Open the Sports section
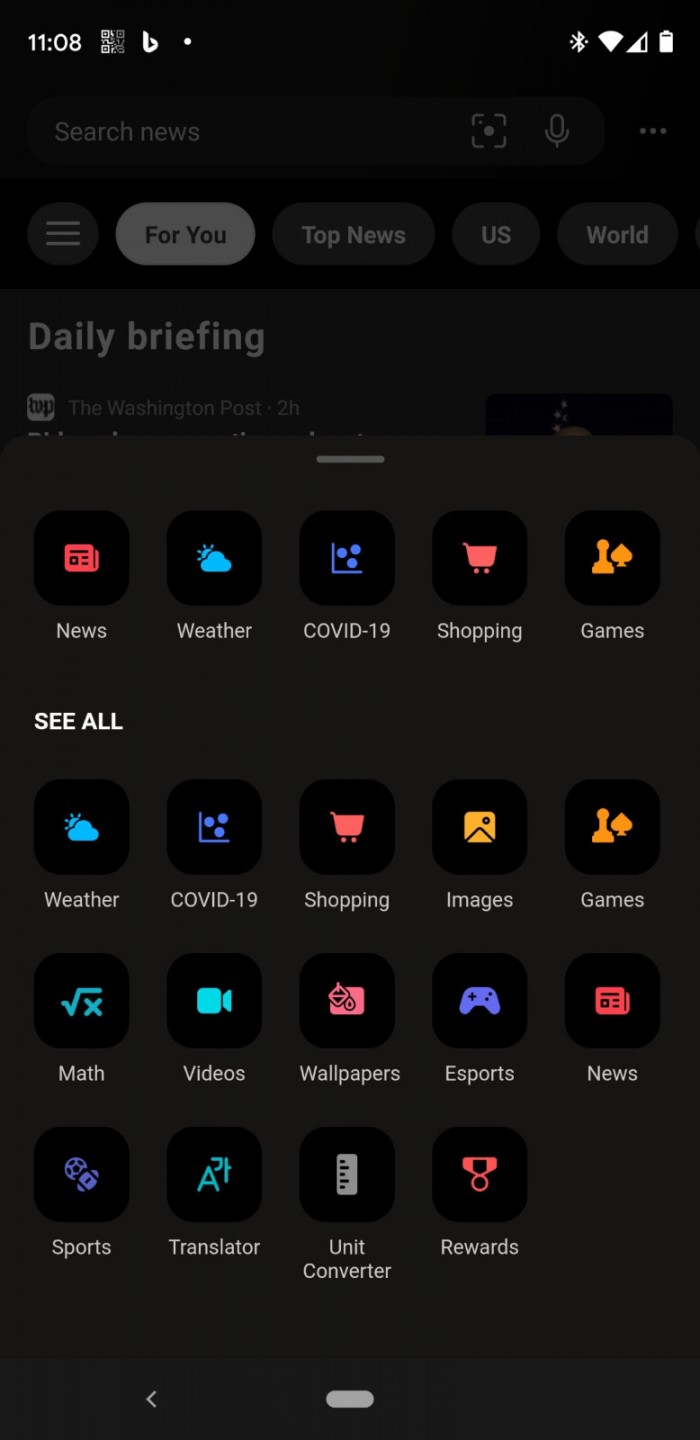The width and height of the screenshot is (700, 1440). point(81,1174)
